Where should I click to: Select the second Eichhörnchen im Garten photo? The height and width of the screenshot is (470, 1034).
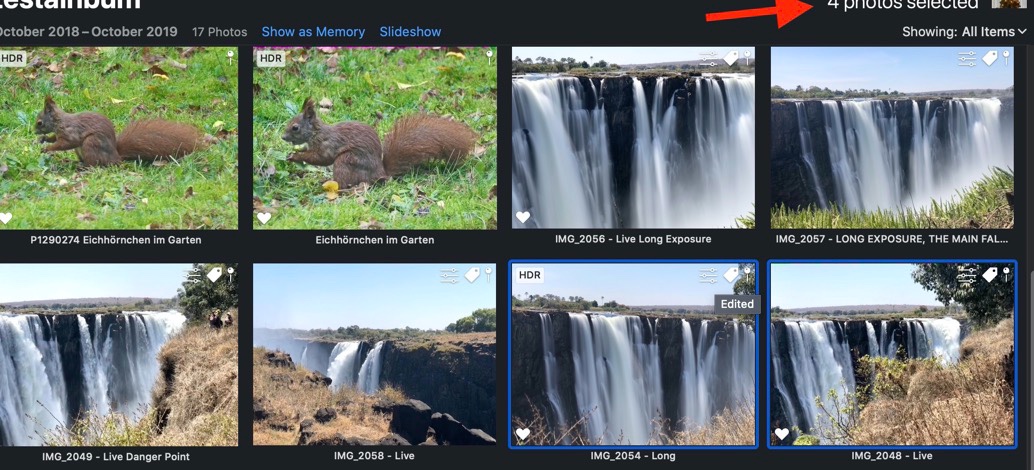375,138
